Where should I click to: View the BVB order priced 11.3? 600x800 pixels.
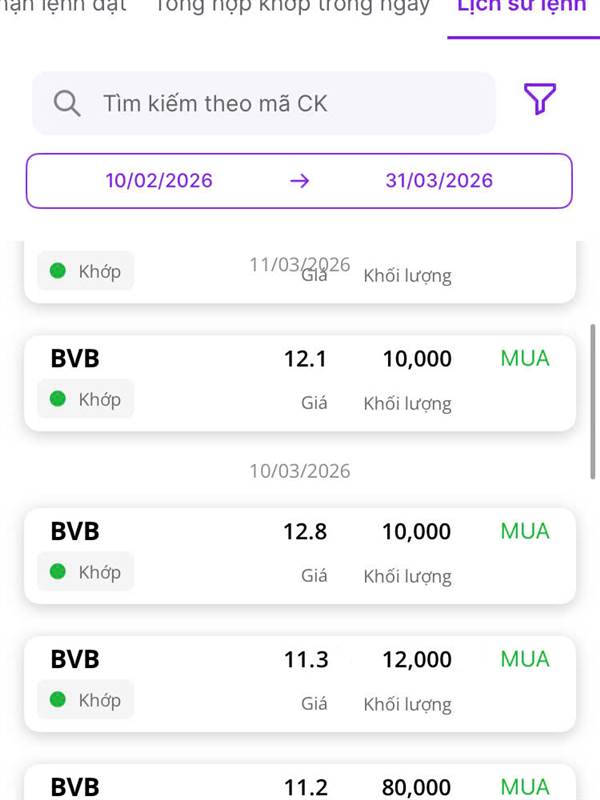coord(300,683)
